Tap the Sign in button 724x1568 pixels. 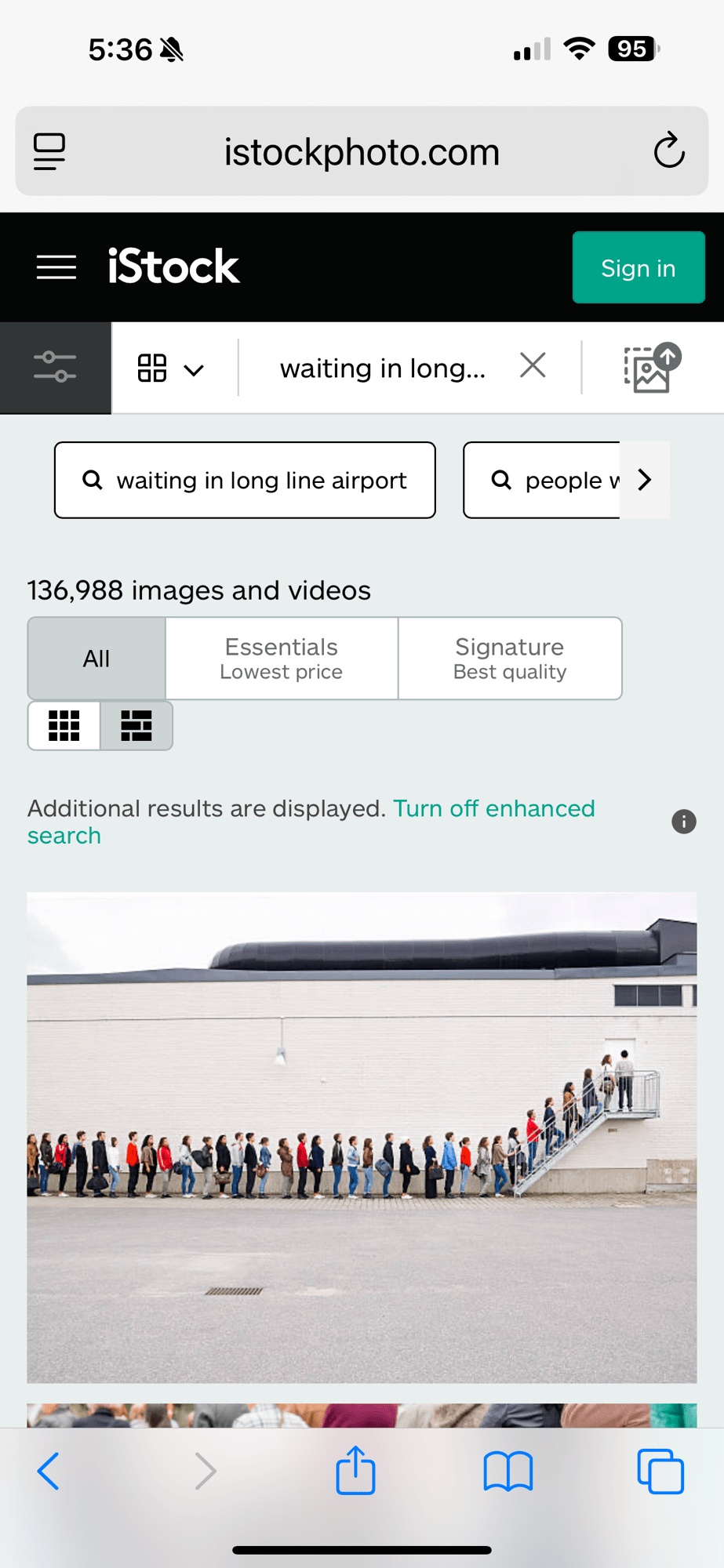tap(638, 268)
